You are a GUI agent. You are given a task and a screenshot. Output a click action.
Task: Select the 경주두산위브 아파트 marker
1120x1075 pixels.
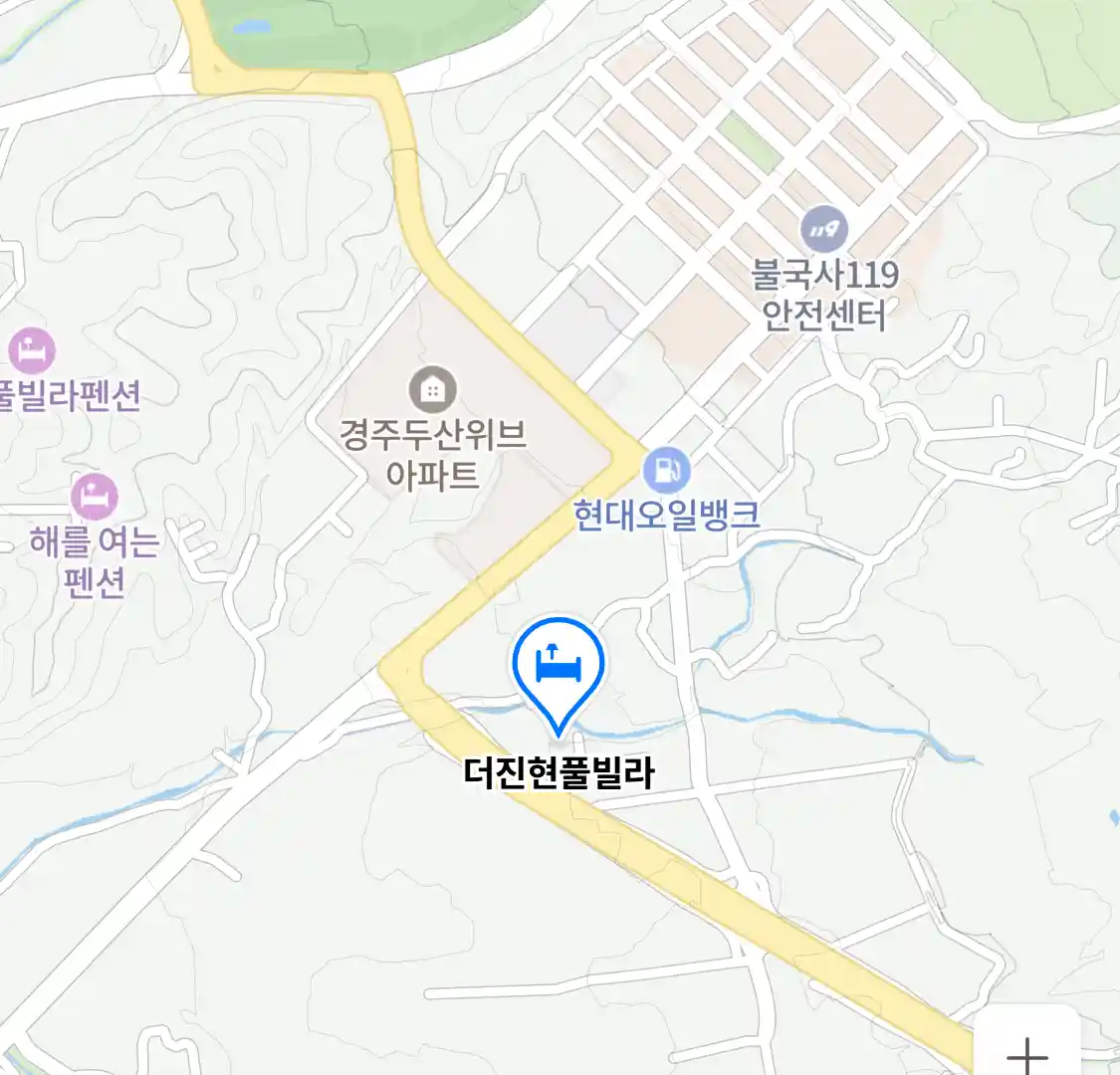[432, 390]
